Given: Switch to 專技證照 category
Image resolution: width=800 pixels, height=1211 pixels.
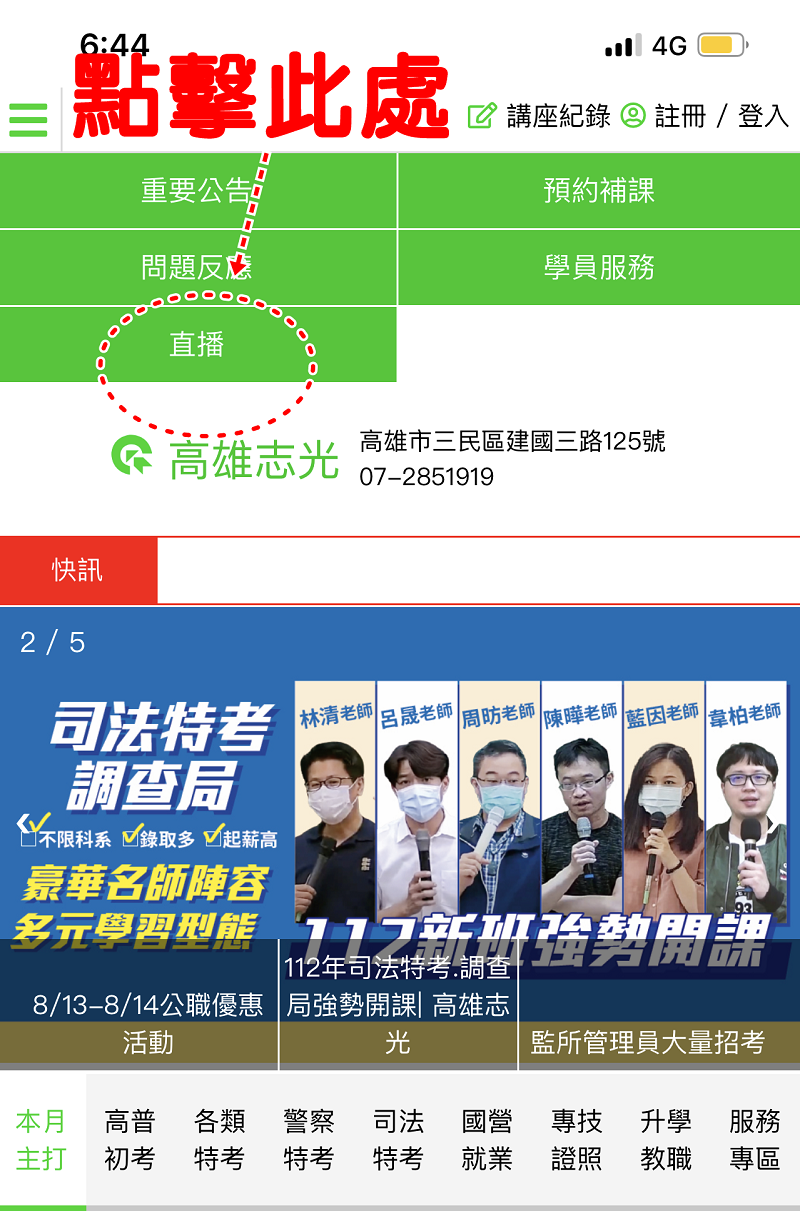Looking at the screenshot, I should (x=576, y=1140).
